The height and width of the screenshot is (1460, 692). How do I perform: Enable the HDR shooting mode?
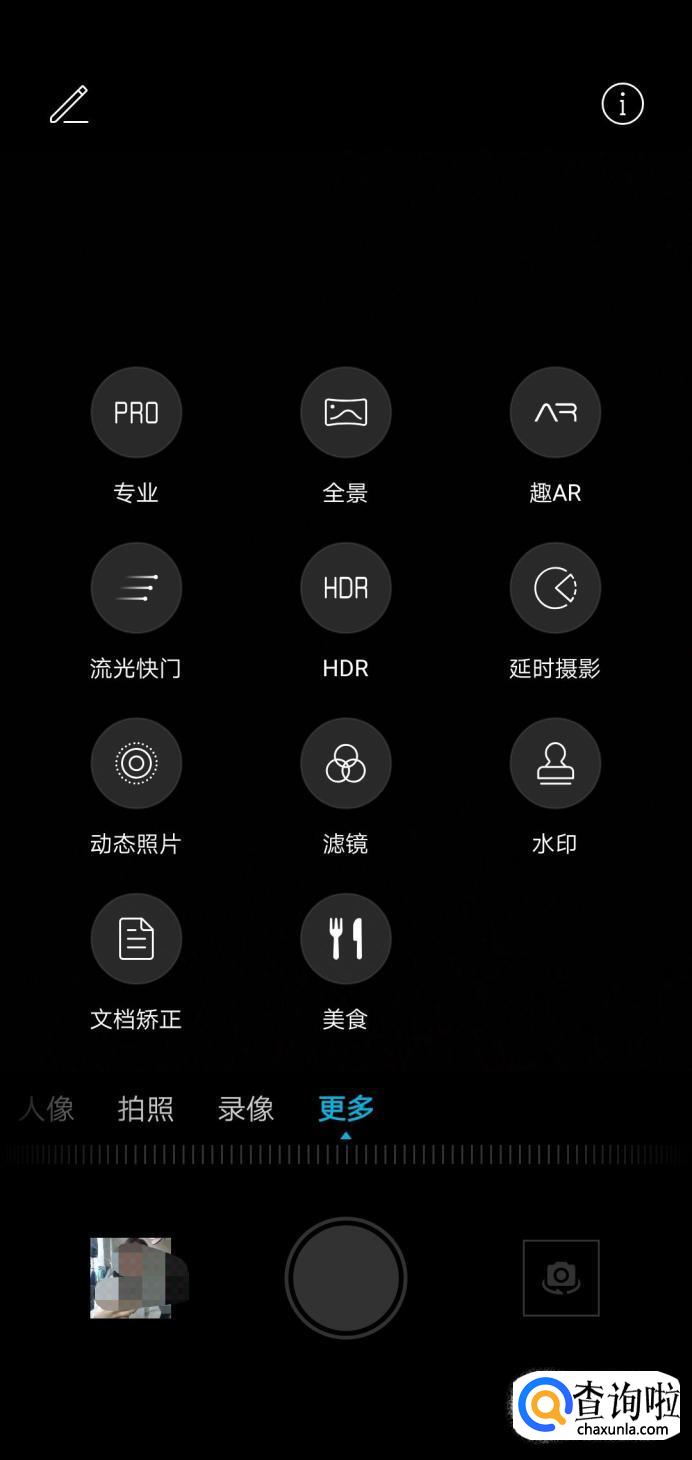345,588
